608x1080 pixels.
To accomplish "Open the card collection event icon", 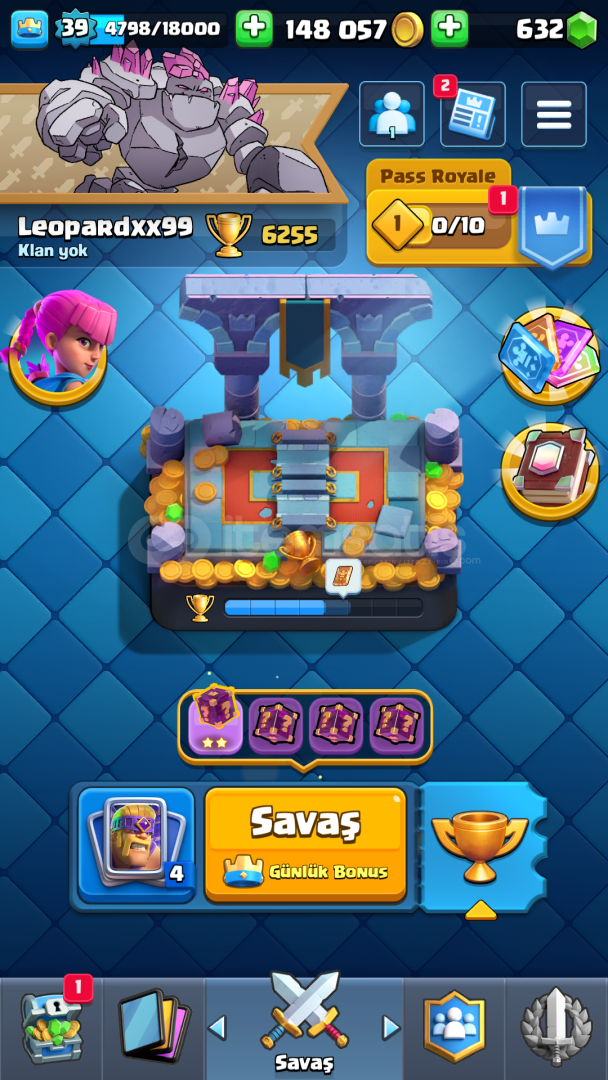I will coord(549,354).
